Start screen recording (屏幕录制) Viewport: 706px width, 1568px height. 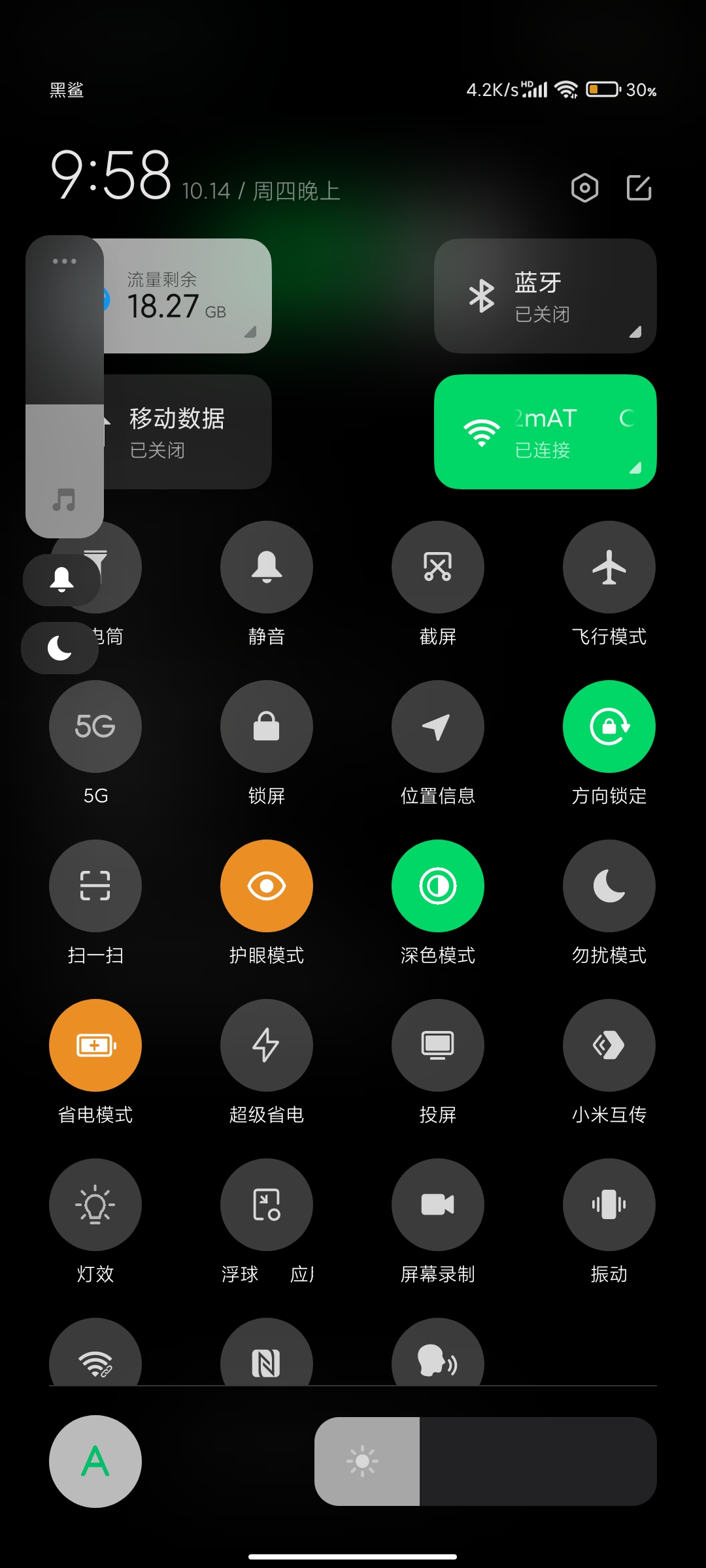point(438,1205)
